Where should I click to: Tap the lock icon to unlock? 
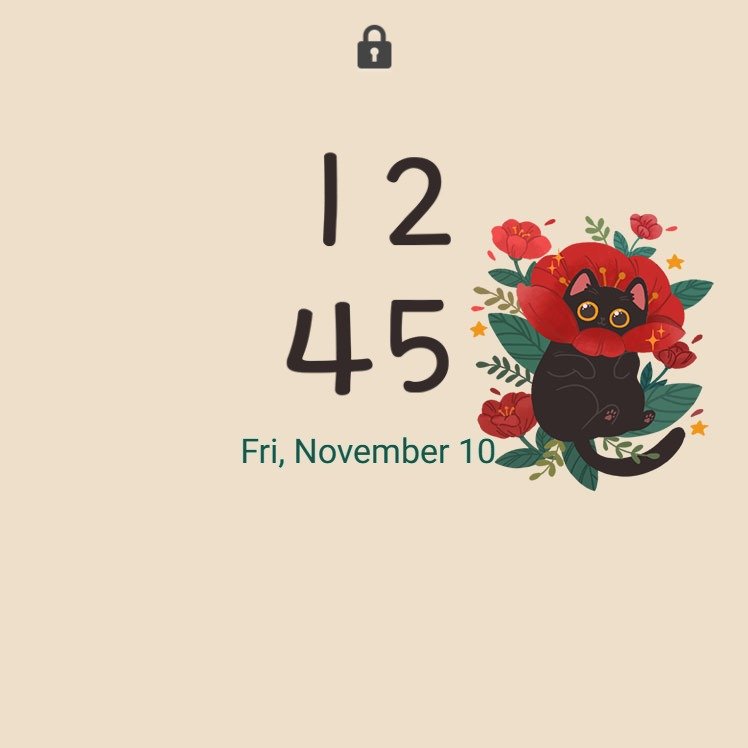click(x=374, y=49)
